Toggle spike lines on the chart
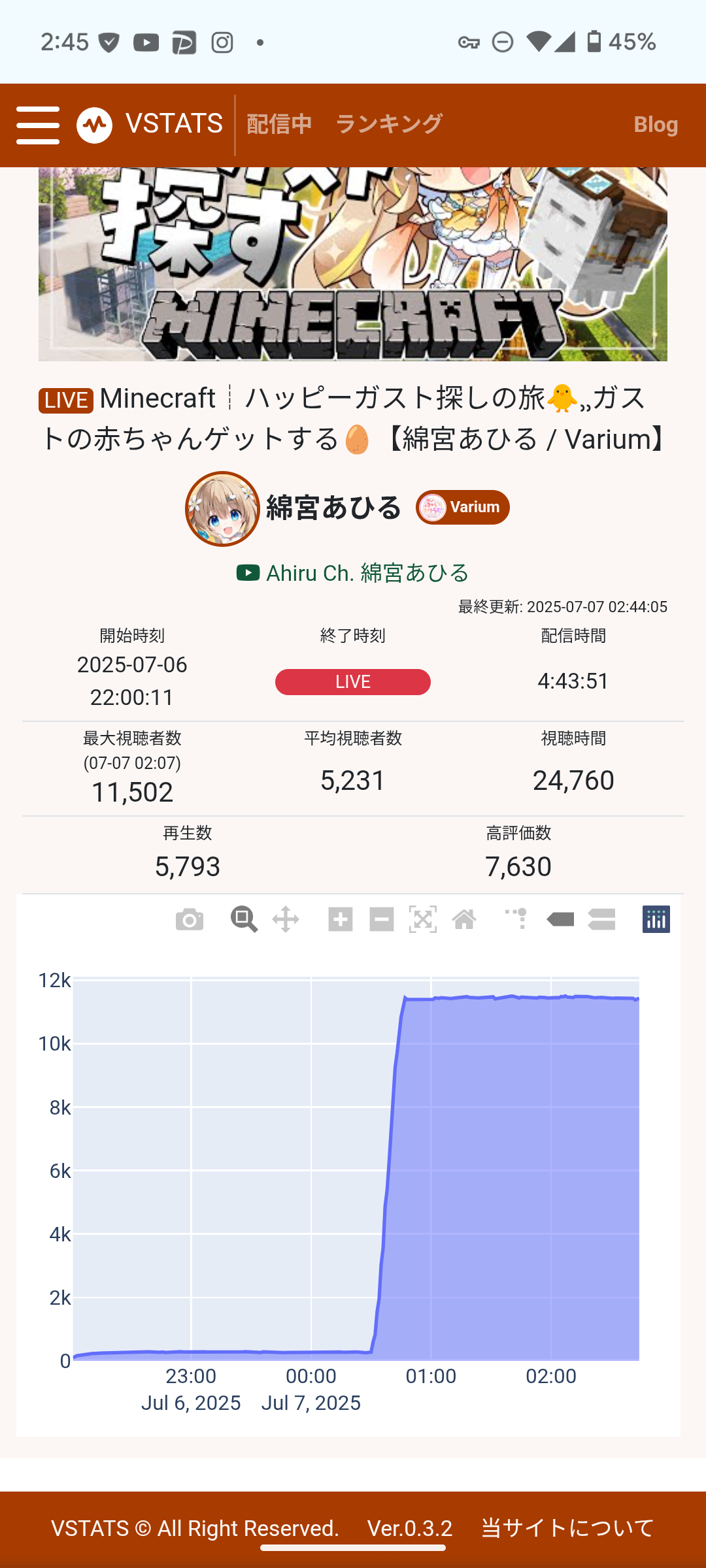The image size is (706, 1568). 516,920
